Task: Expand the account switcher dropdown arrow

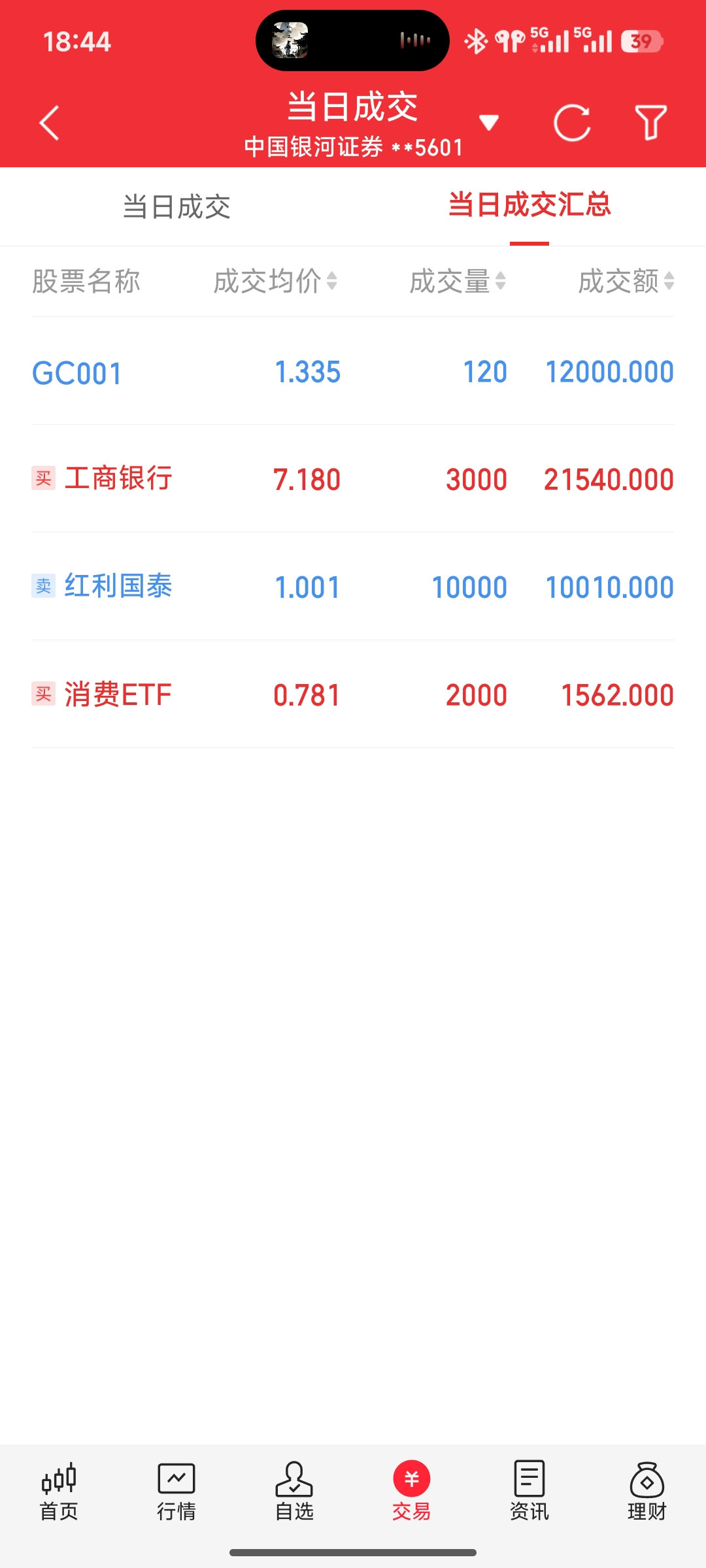Action: 489,122
